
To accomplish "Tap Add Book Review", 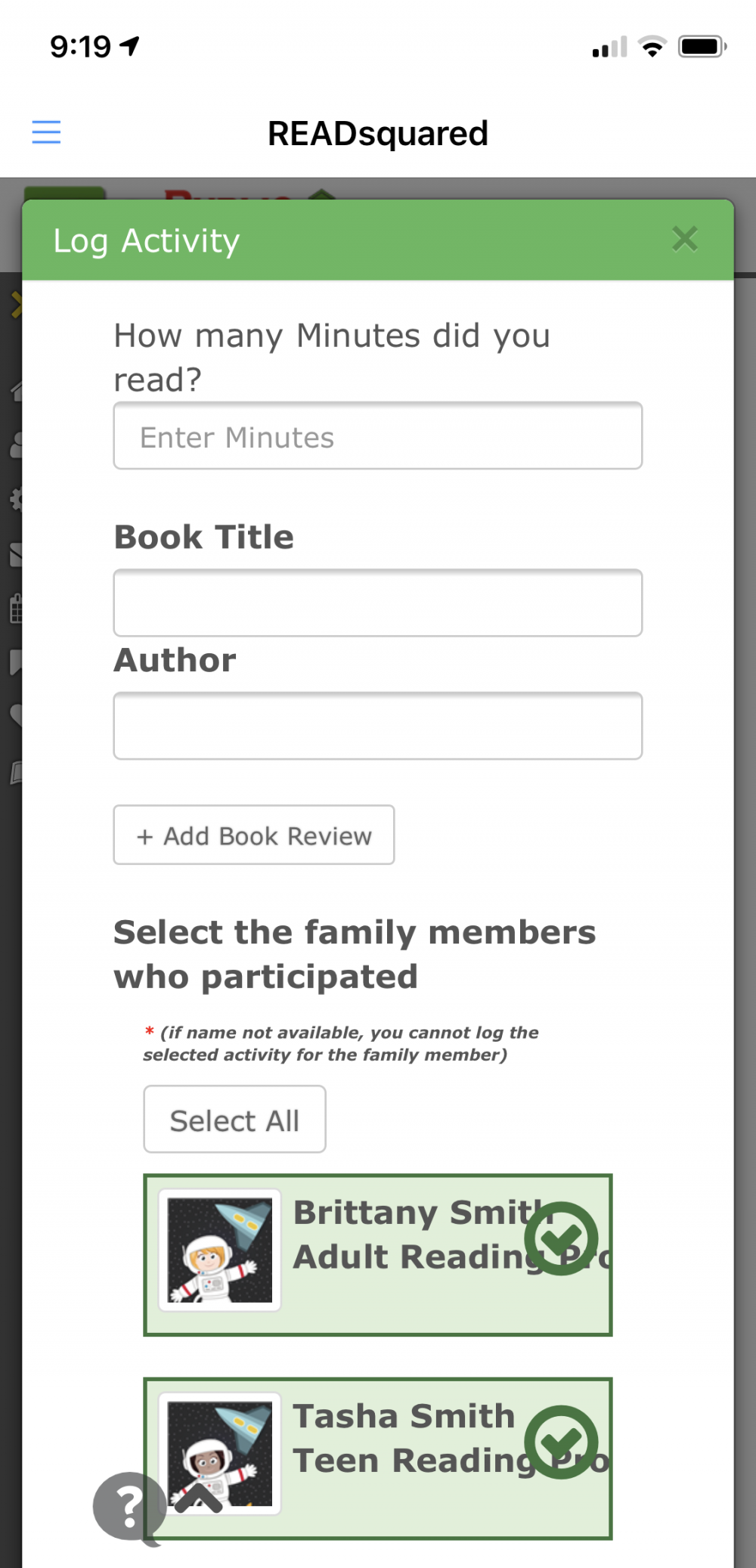I will coord(254,835).
